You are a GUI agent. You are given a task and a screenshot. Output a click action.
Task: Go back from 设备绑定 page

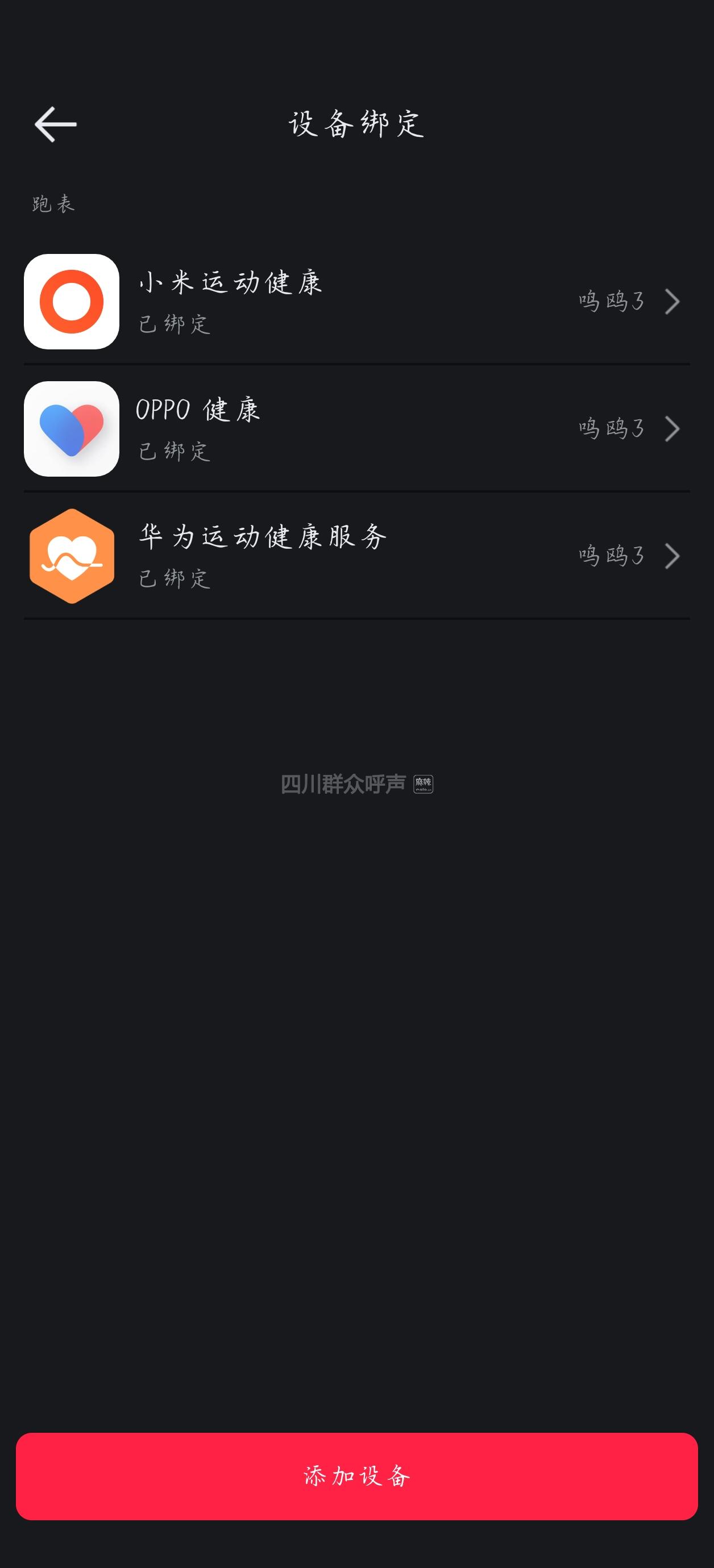56,124
